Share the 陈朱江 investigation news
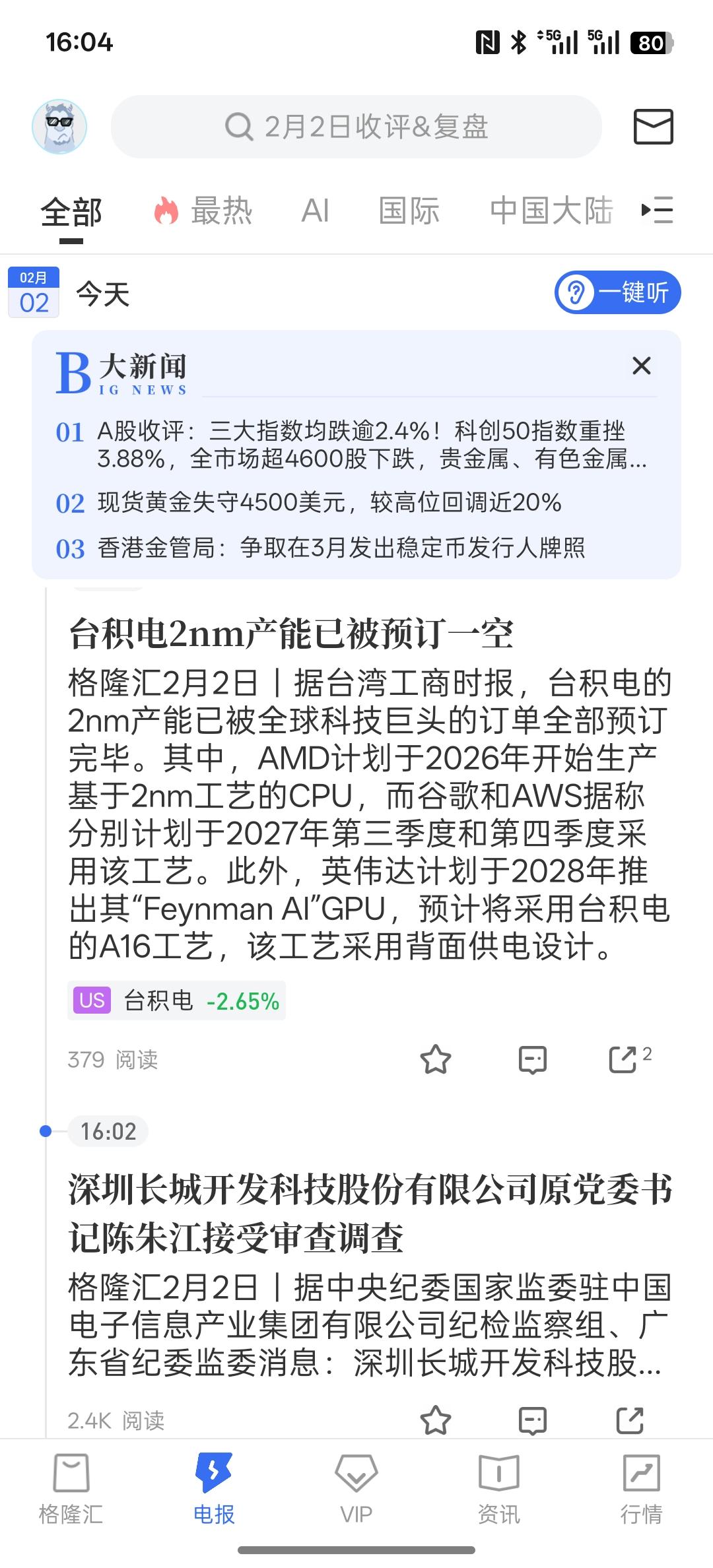Viewport: 713px width, 1568px height. click(x=630, y=1420)
